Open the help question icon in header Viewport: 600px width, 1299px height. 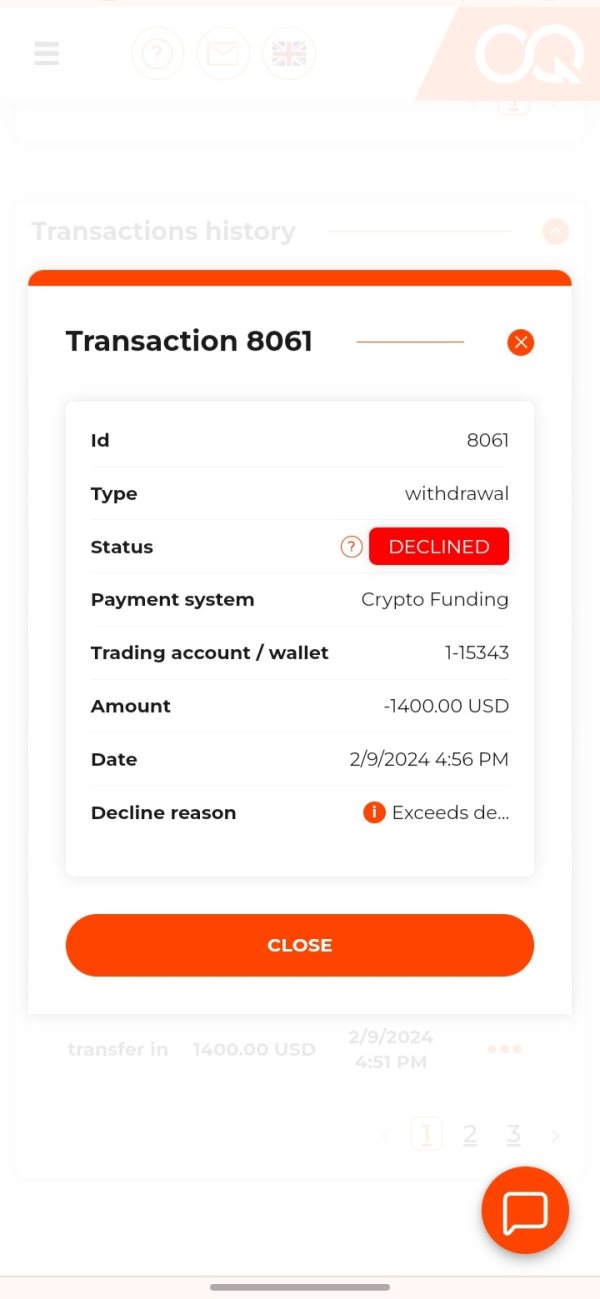point(158,53)
